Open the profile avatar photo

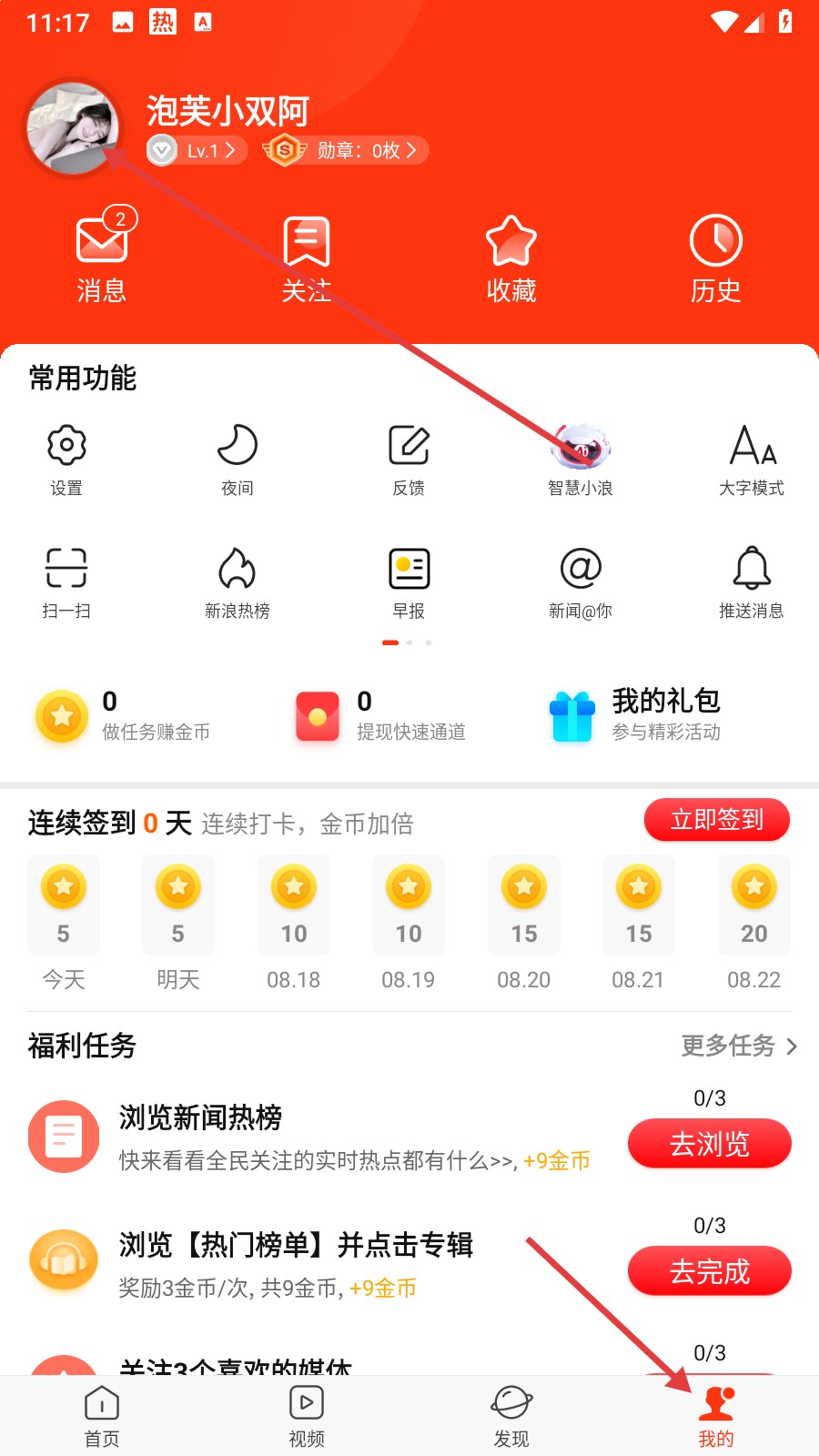point(73,128)
